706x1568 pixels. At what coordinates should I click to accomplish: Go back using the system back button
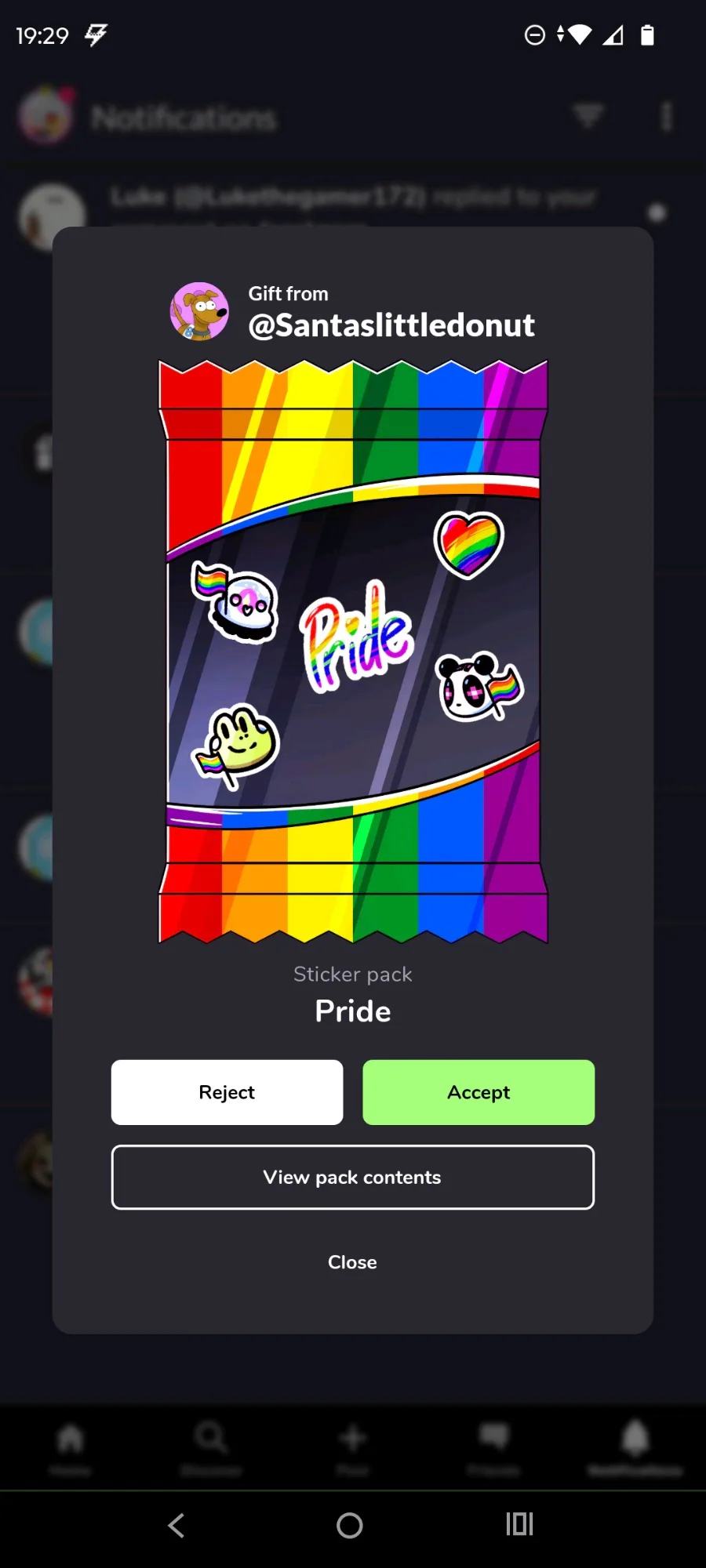177,1525
